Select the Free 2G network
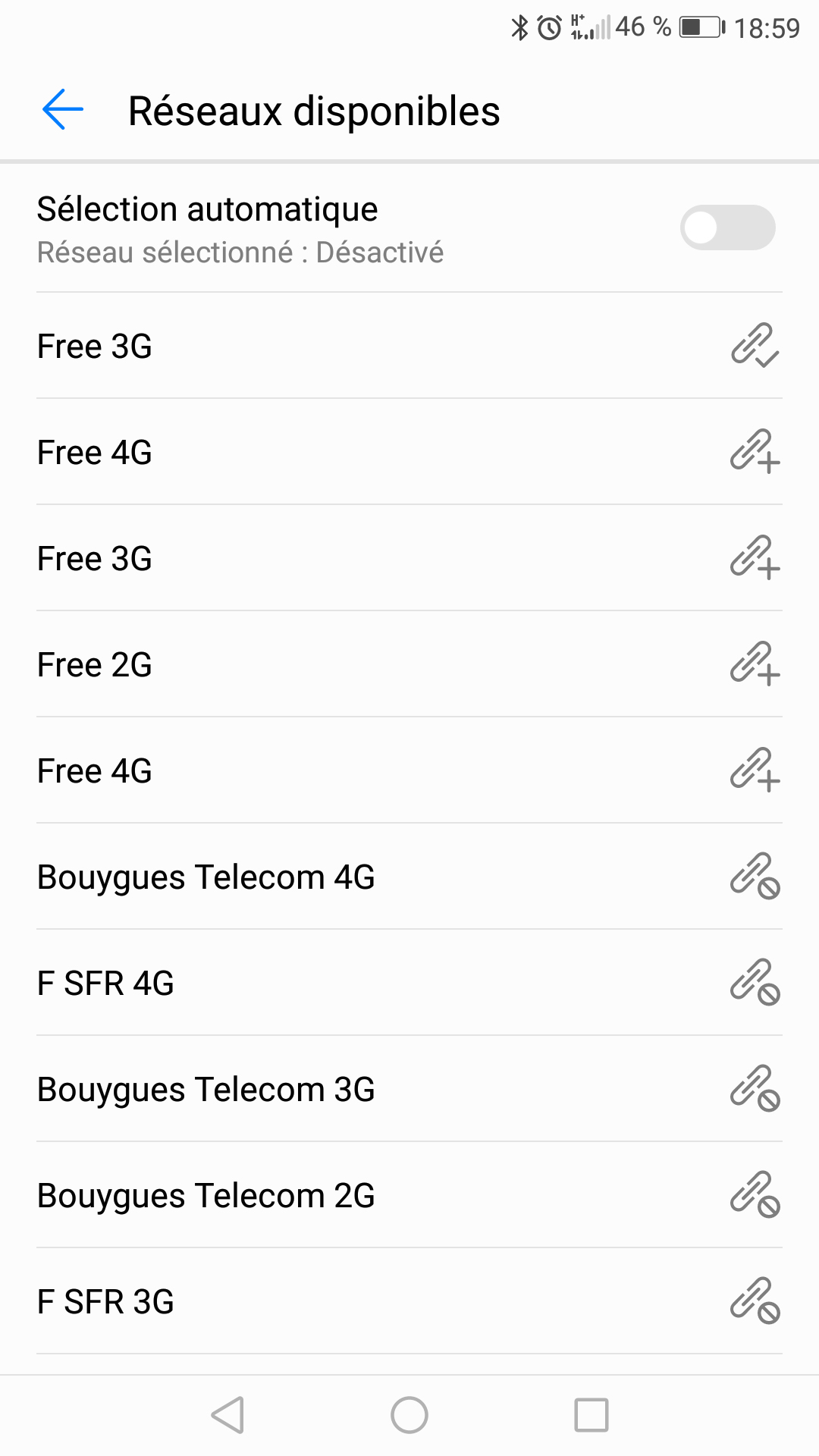The image size is (819, 1456). pyautogui.click(x=409, y=664)
